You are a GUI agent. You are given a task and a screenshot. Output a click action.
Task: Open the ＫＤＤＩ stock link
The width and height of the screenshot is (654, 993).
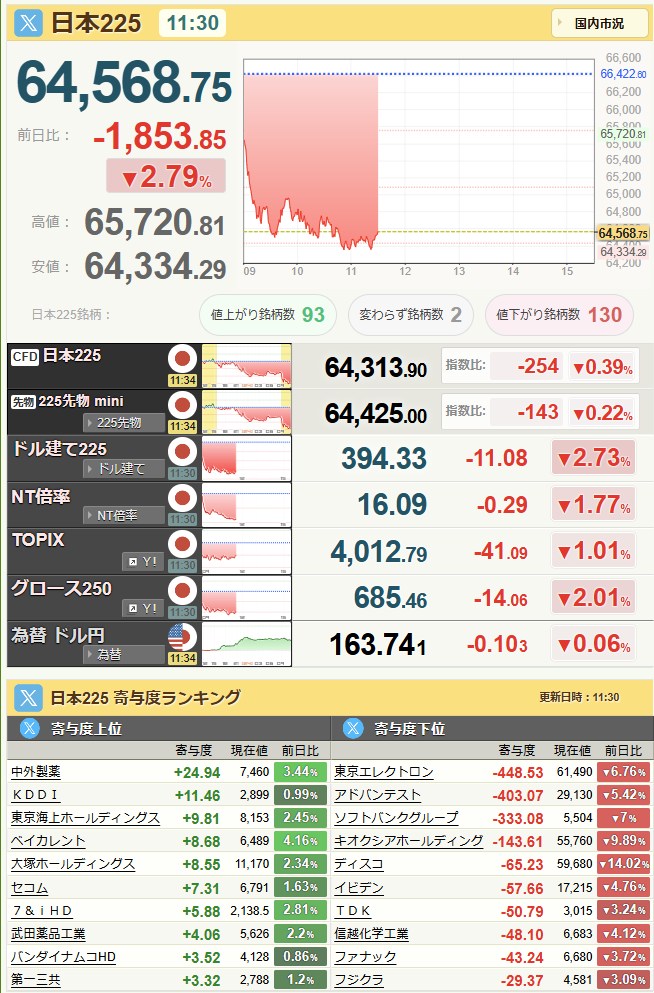[35, 795]
